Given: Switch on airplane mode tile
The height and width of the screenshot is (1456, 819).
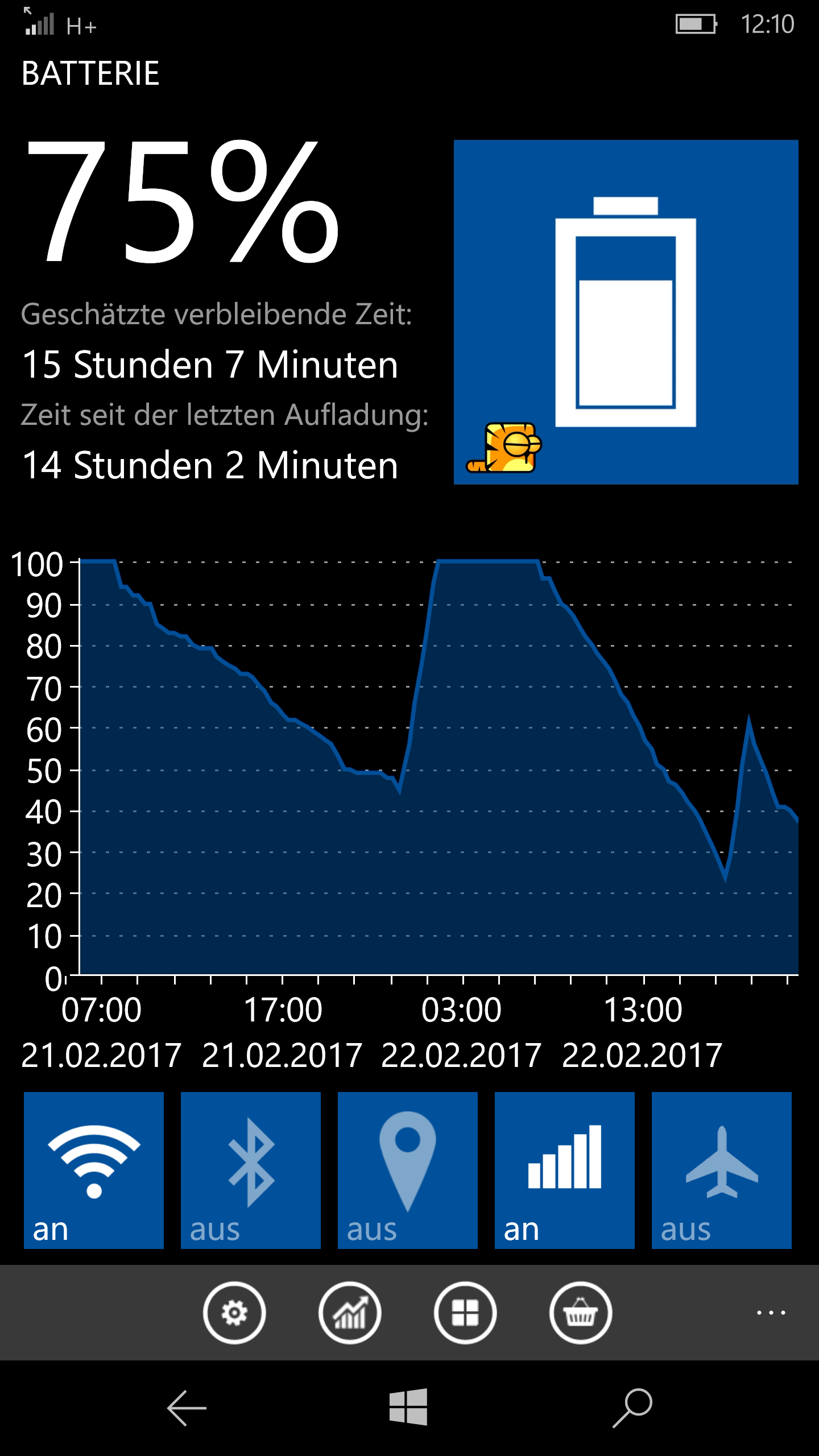Looking at the screenshot, I should pos(722,1170).
